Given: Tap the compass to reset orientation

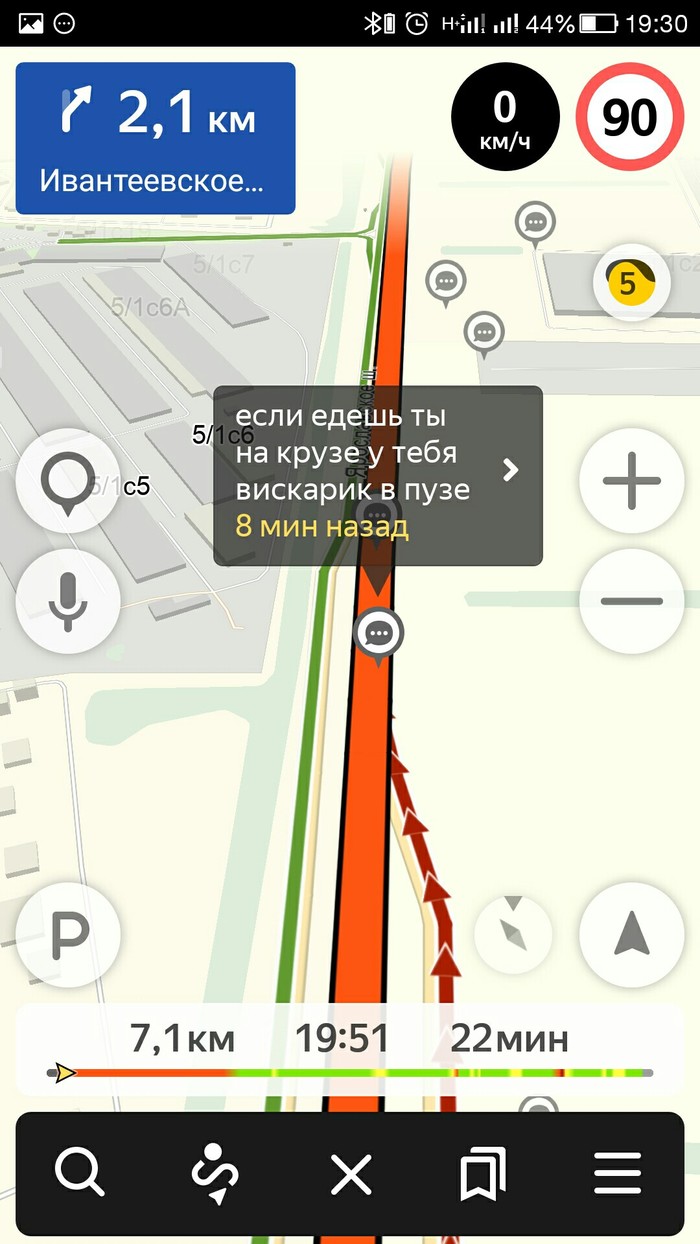Looking at the screenshot, I should click(x=513, y=935).
